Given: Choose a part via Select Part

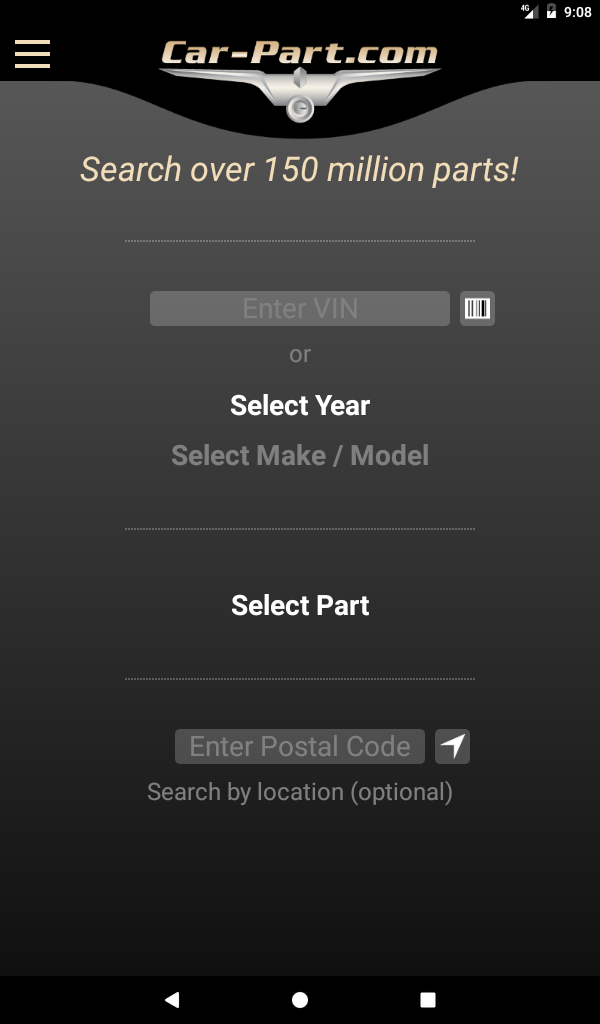Looking at the screenshot, I should [300, 605].
